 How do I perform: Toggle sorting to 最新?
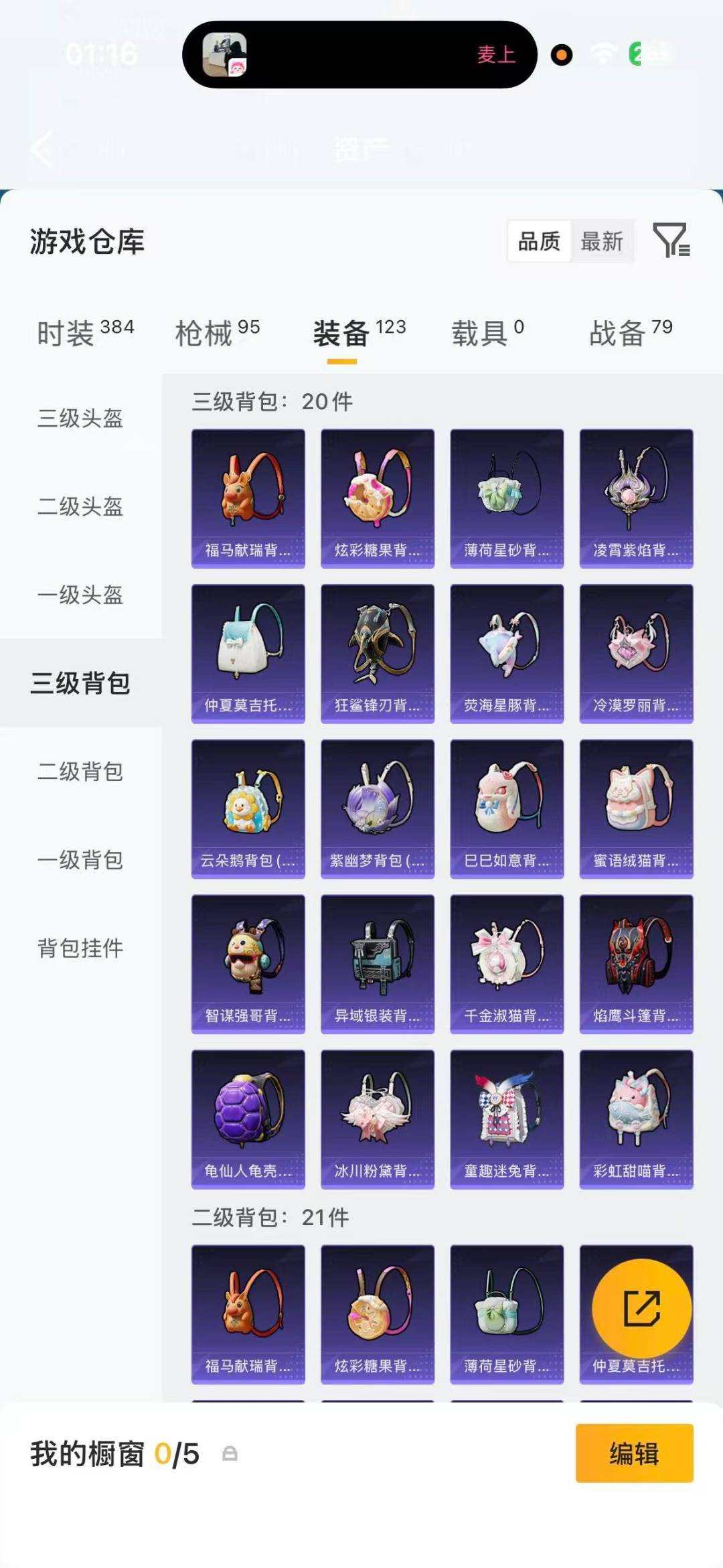click(x=602, y=242)
